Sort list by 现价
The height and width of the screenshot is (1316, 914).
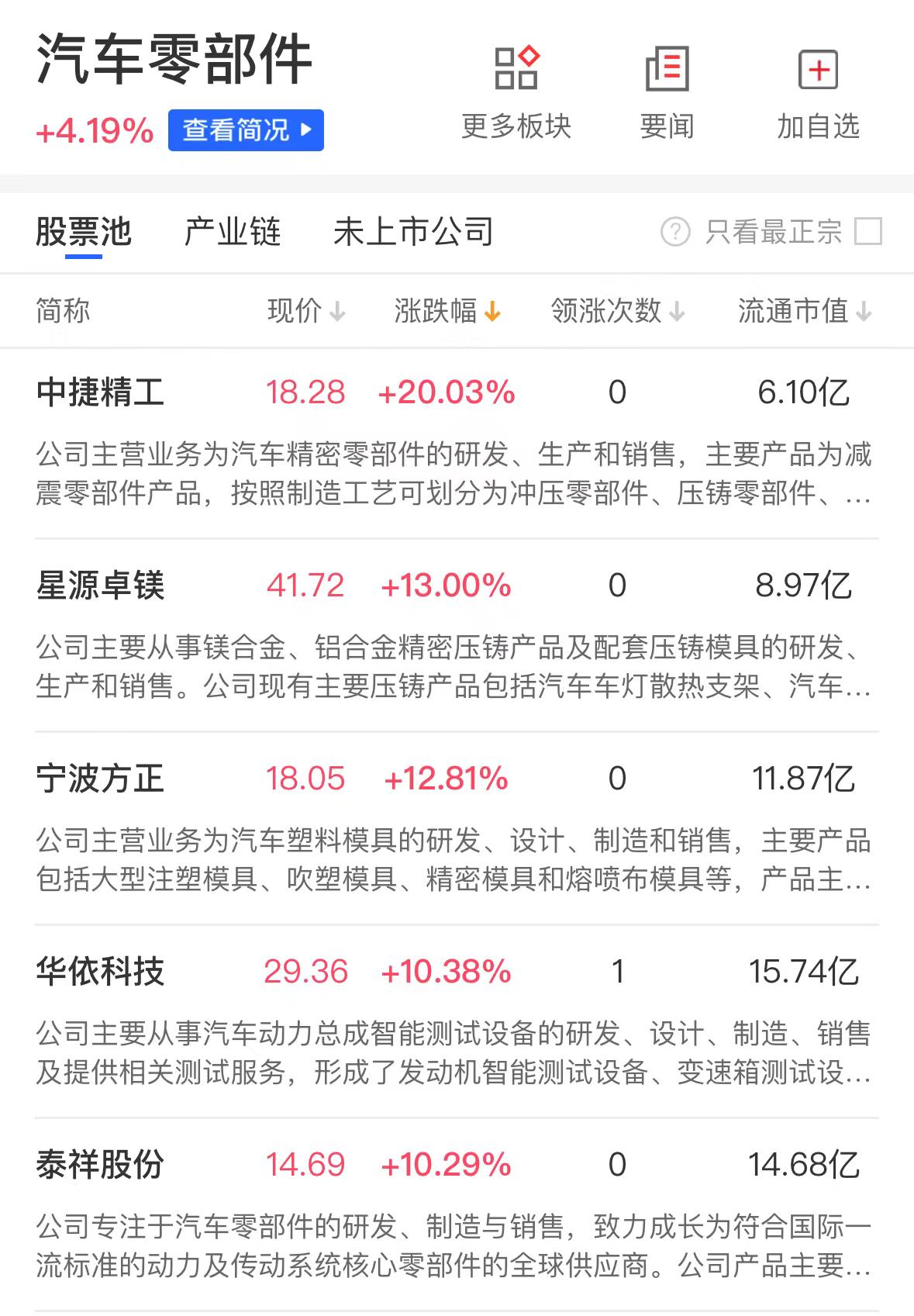(x=306, y=311)
